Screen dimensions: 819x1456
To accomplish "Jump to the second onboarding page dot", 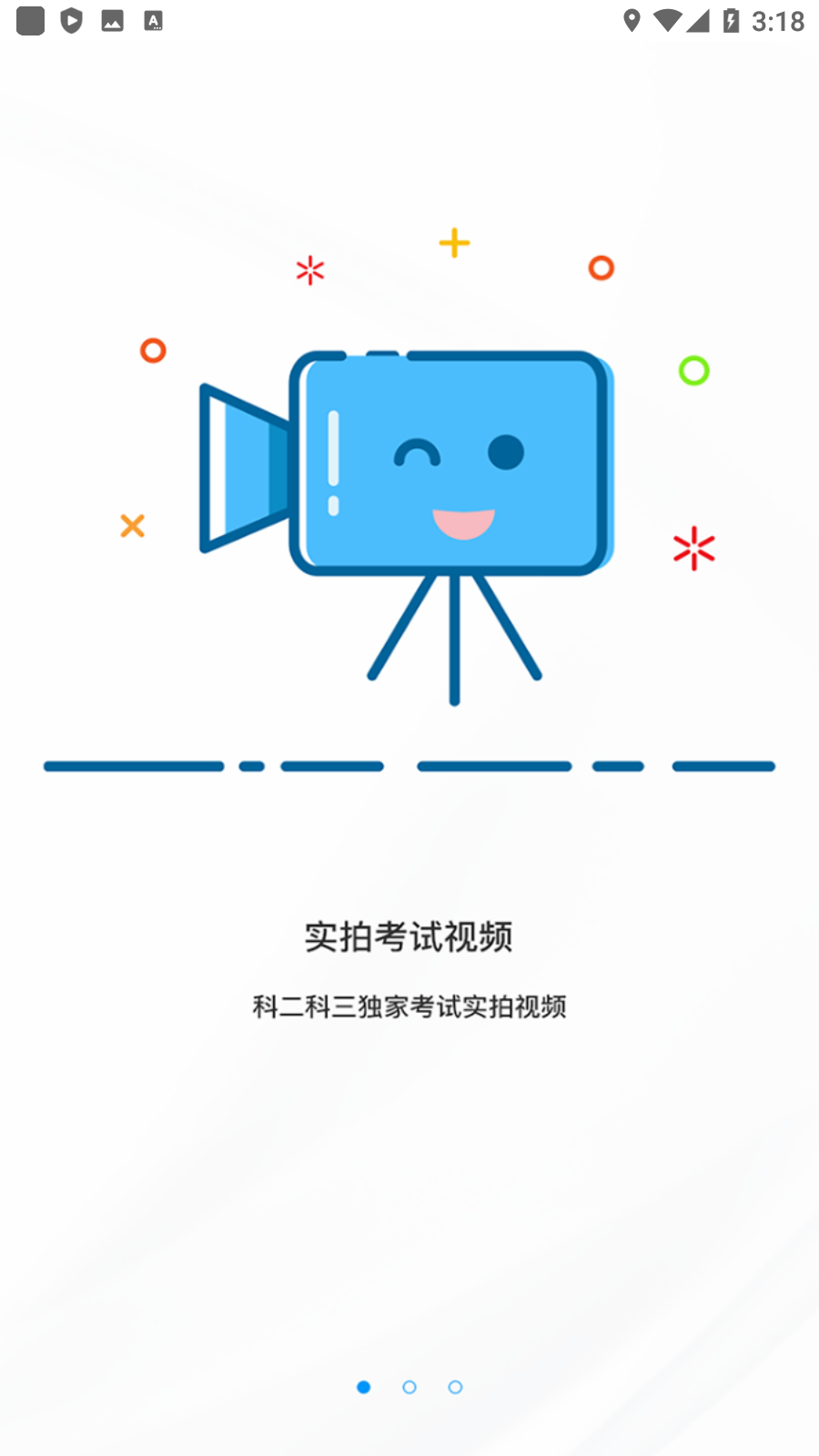I will coord(409,1387).
